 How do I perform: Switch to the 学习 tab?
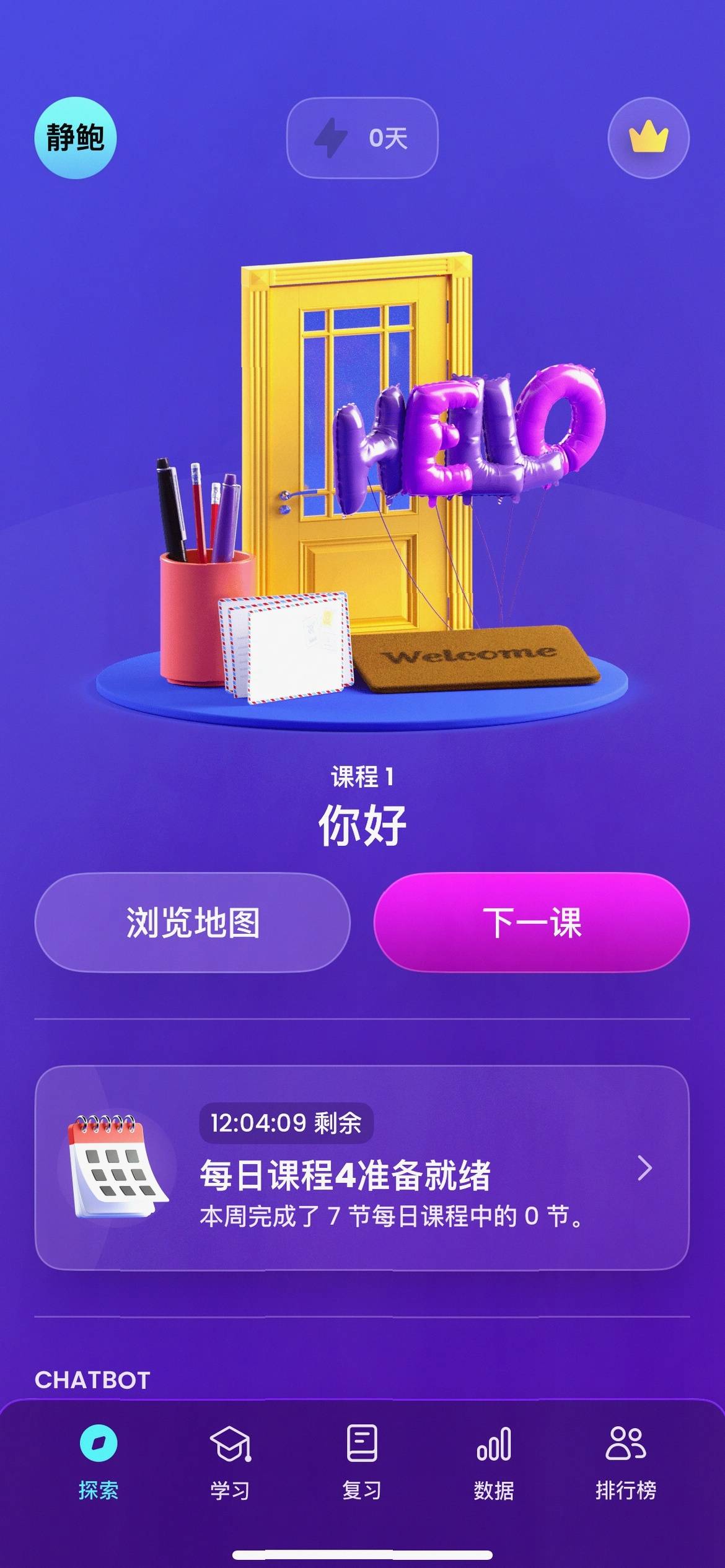[231, 1463]
